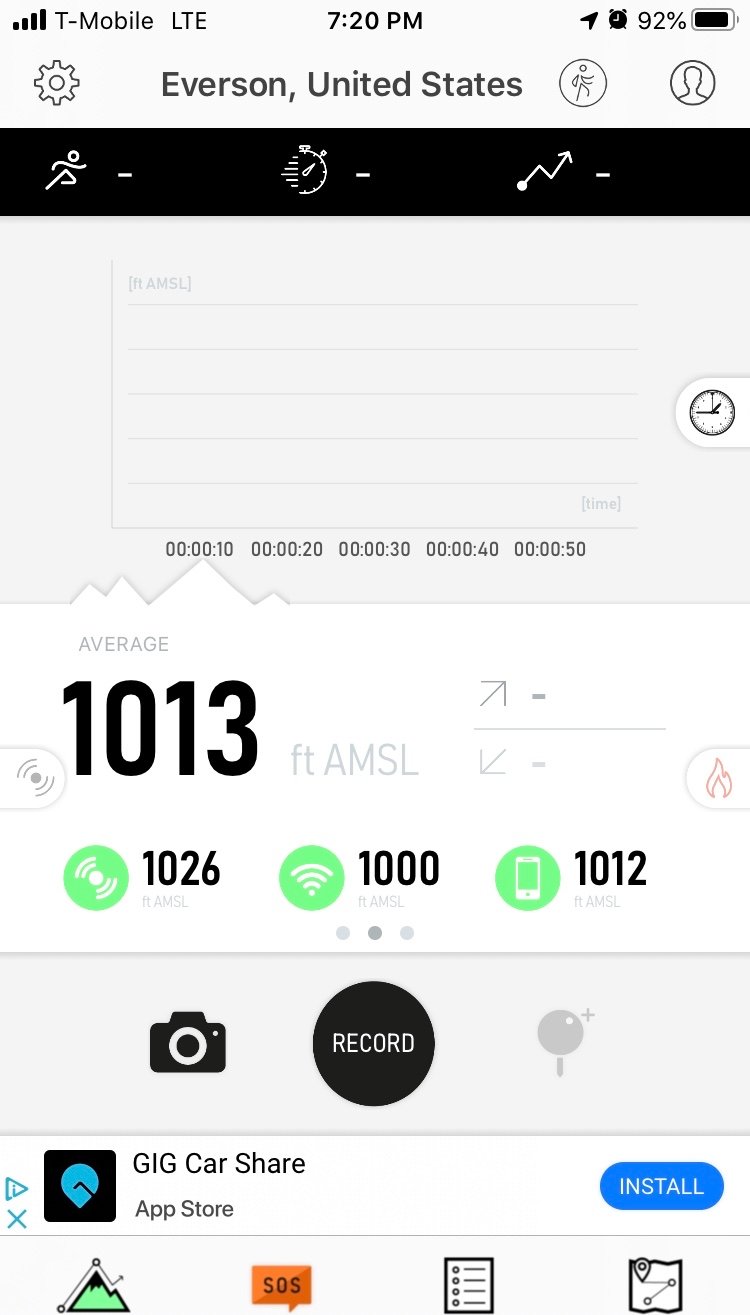This screenshot has width=750, height=1315.
Task: Open the user profile icon
Action: tap(692, 83)
